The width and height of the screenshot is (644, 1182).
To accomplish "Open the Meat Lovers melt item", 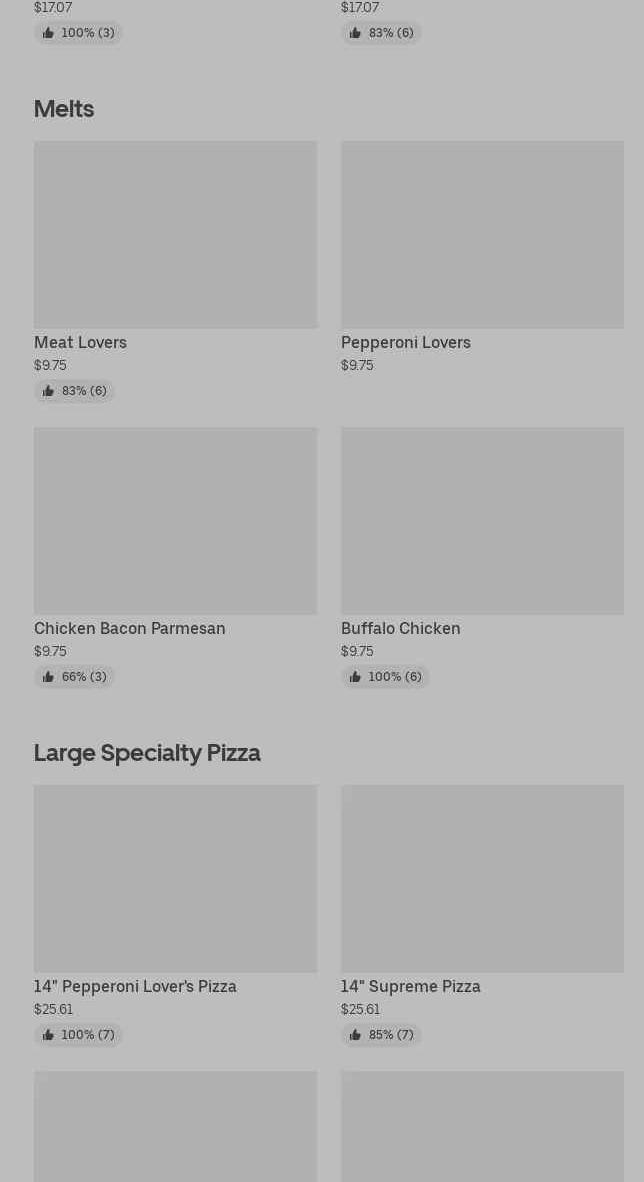I will pyautogui.click(x=175, y=235).
